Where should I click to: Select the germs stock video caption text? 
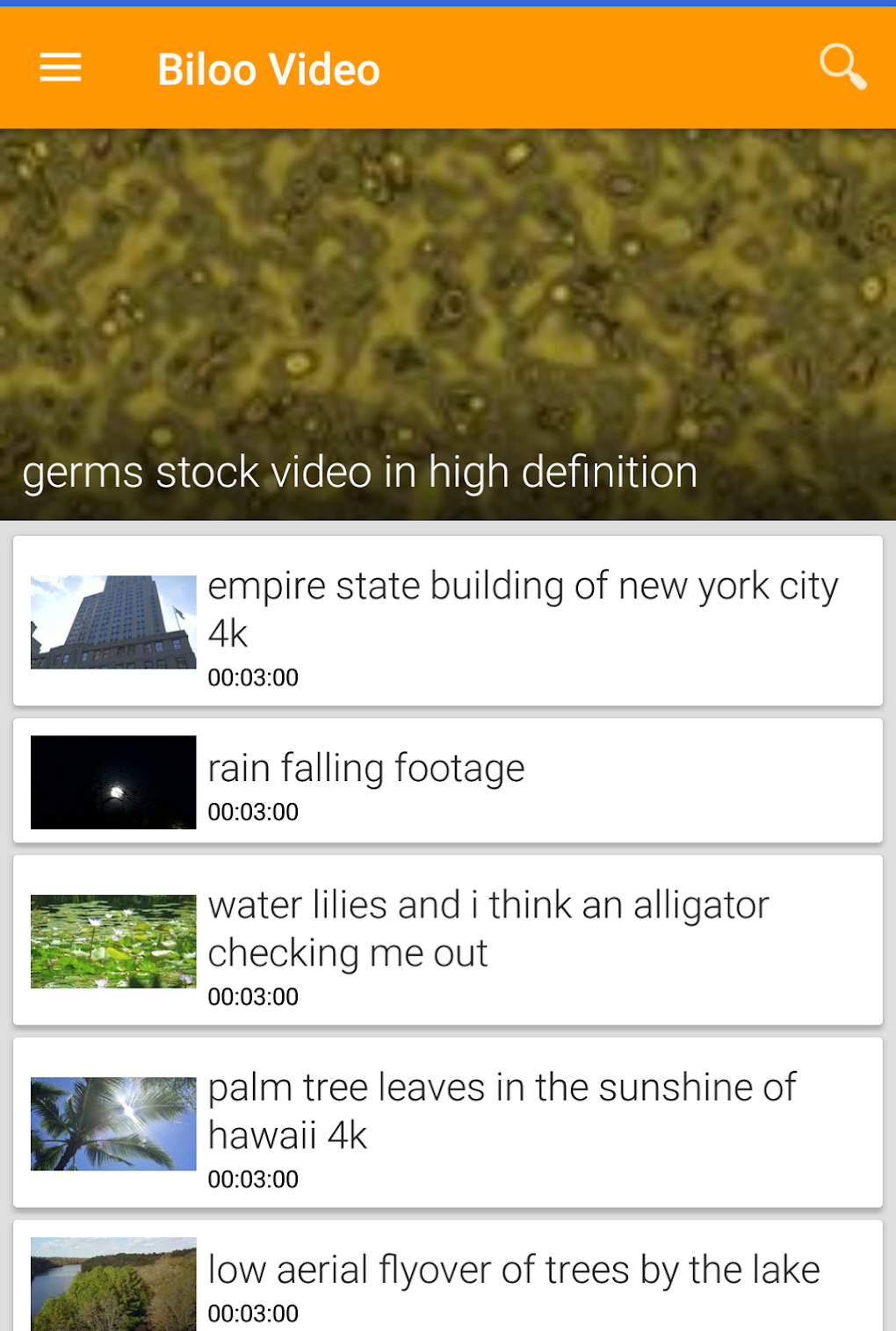[358, 472]
